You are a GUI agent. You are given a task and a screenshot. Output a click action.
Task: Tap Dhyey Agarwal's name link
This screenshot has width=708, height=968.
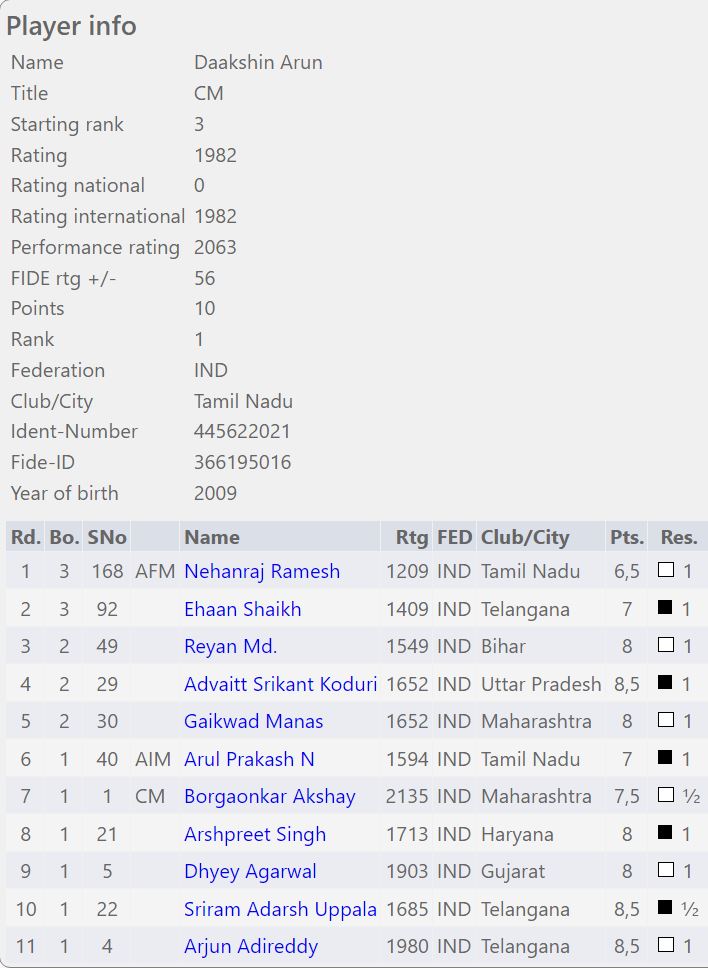[x=250, y=871]
